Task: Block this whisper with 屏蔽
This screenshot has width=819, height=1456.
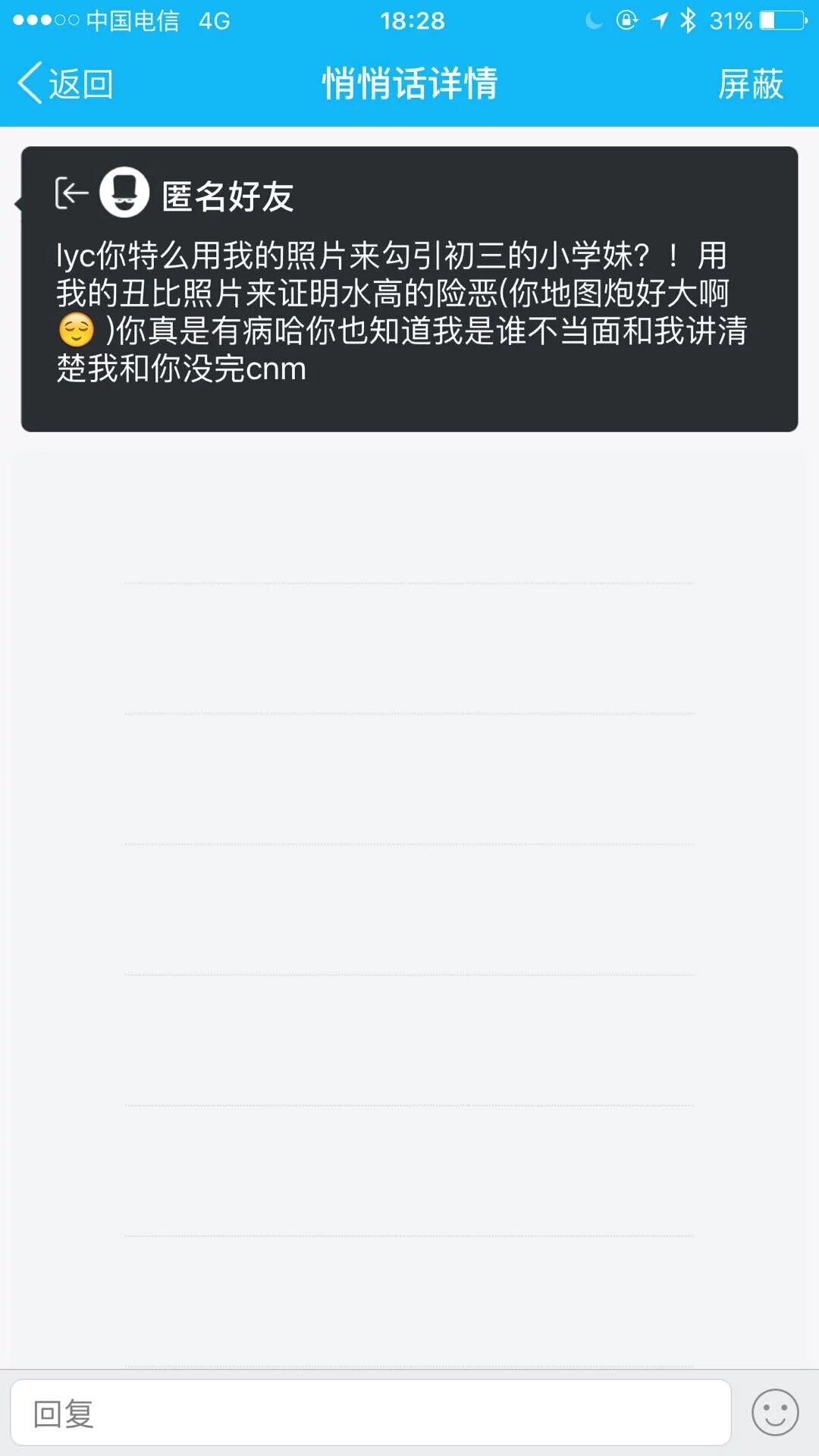Action: tap(750, 83)
